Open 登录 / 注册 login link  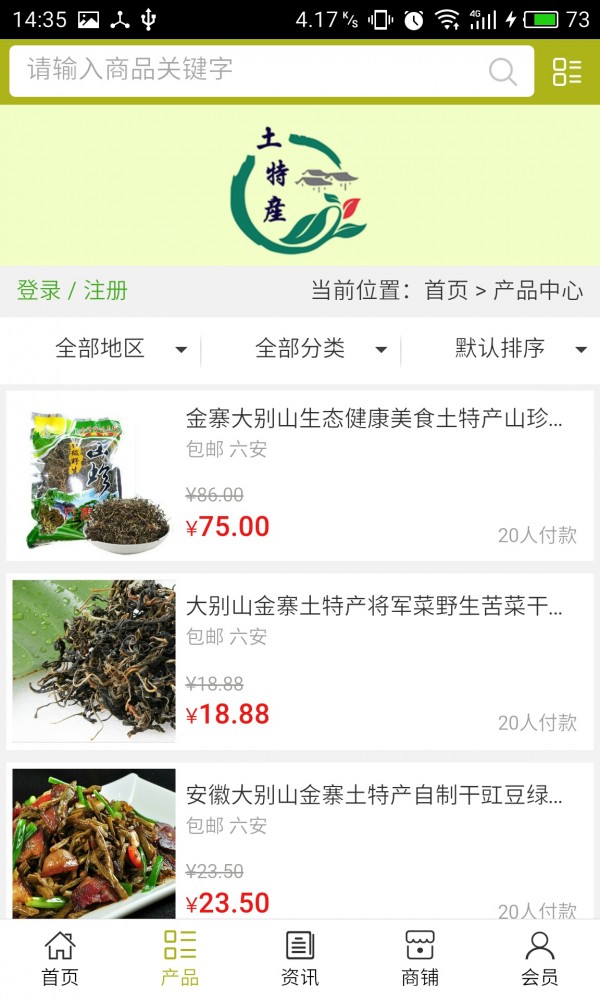72,291
